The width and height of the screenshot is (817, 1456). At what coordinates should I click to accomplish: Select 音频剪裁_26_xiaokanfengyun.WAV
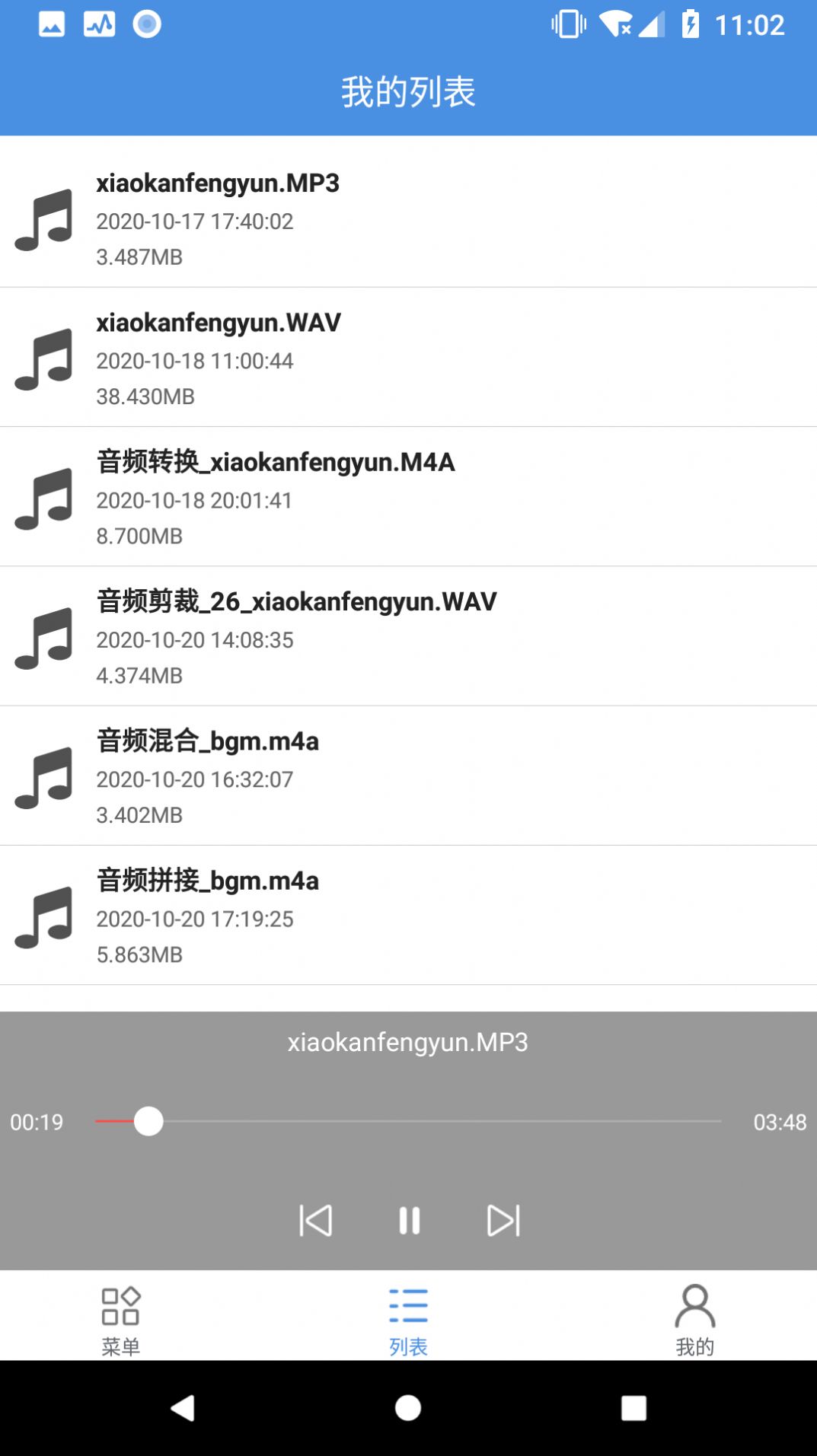click(408, 637)
